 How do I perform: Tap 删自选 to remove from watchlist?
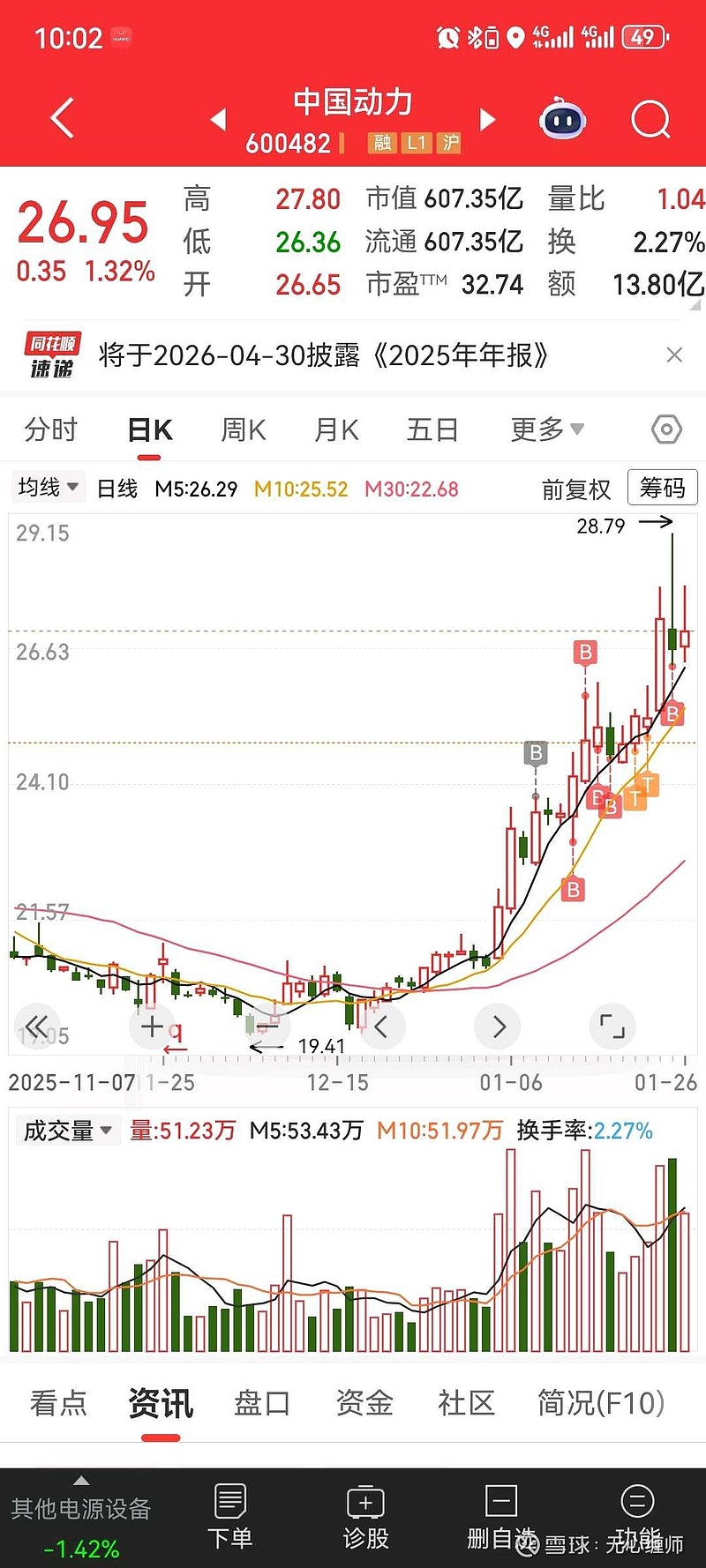click(501, 1512)
